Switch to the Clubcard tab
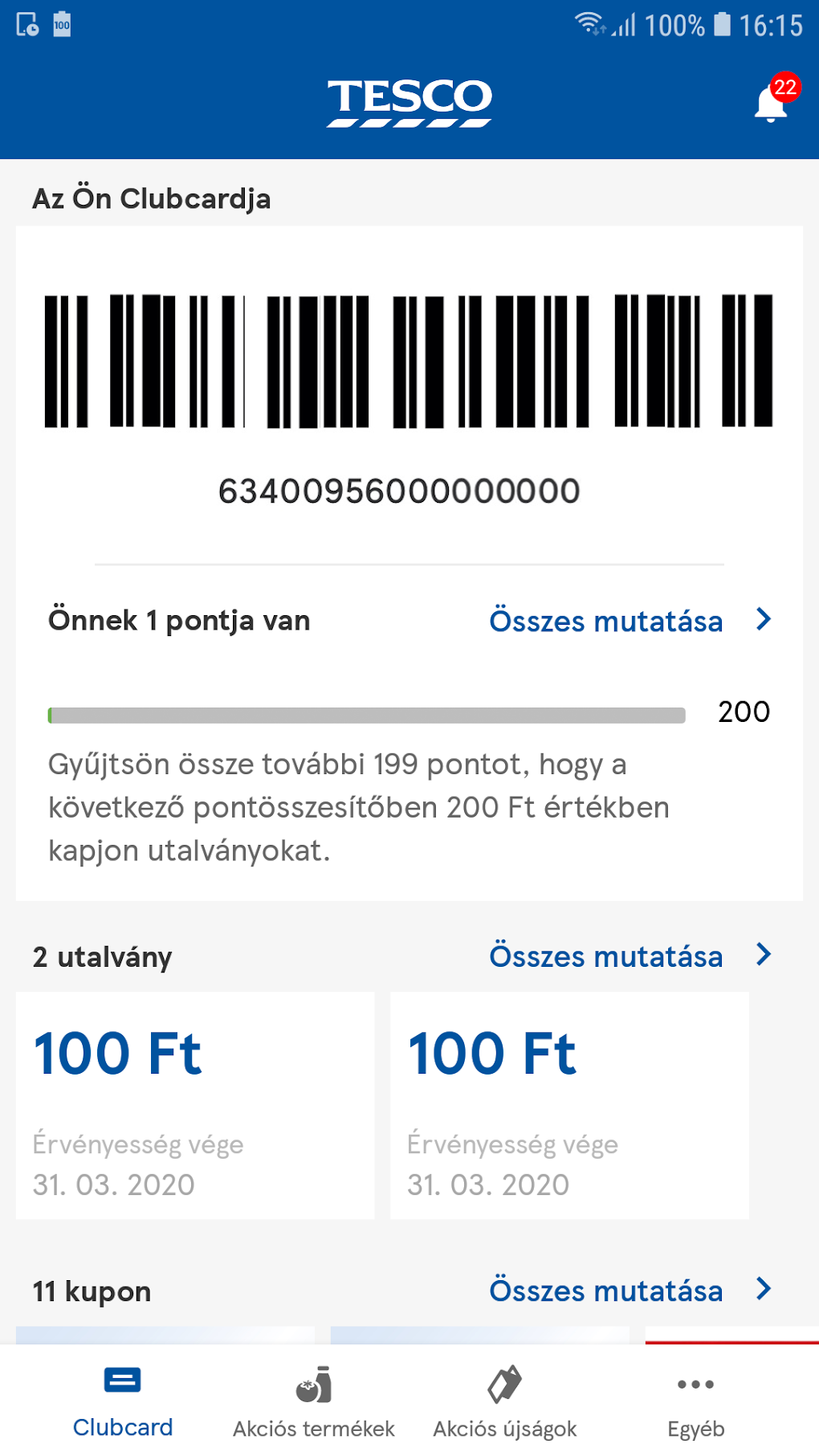 coord(123,1401)
